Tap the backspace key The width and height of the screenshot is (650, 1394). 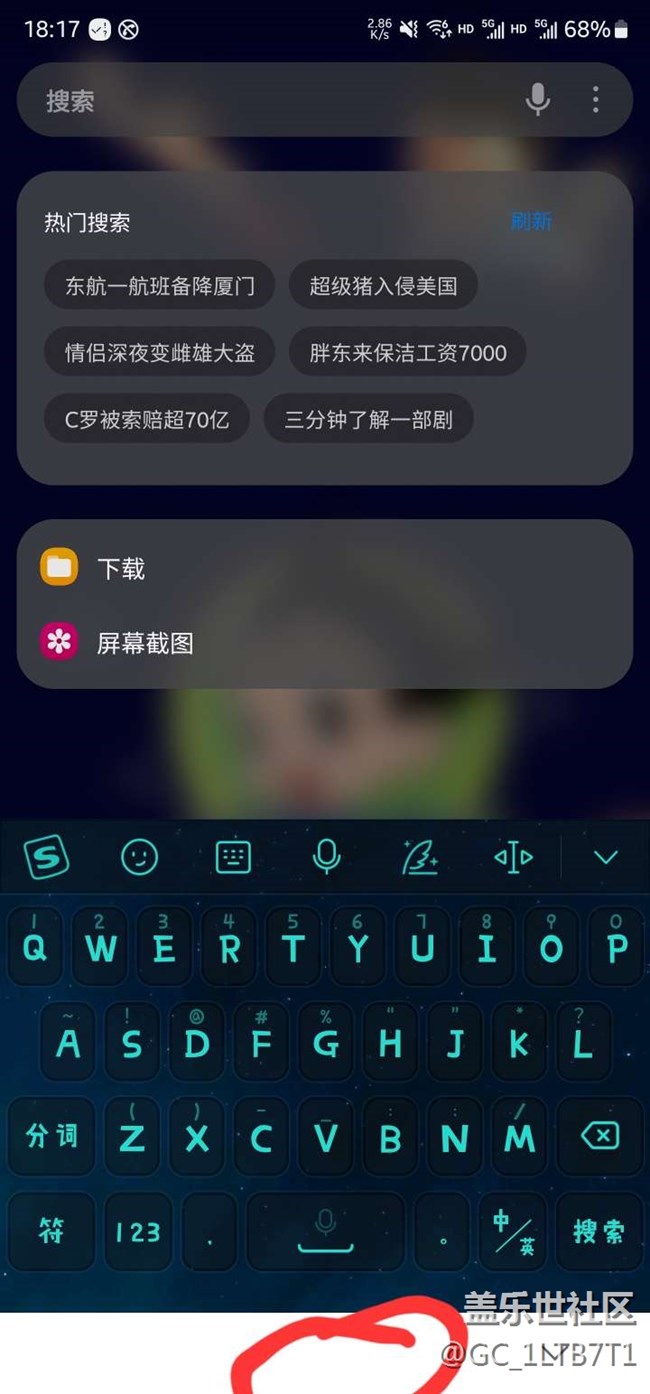pyautogui.click(x=599, y=1136)
